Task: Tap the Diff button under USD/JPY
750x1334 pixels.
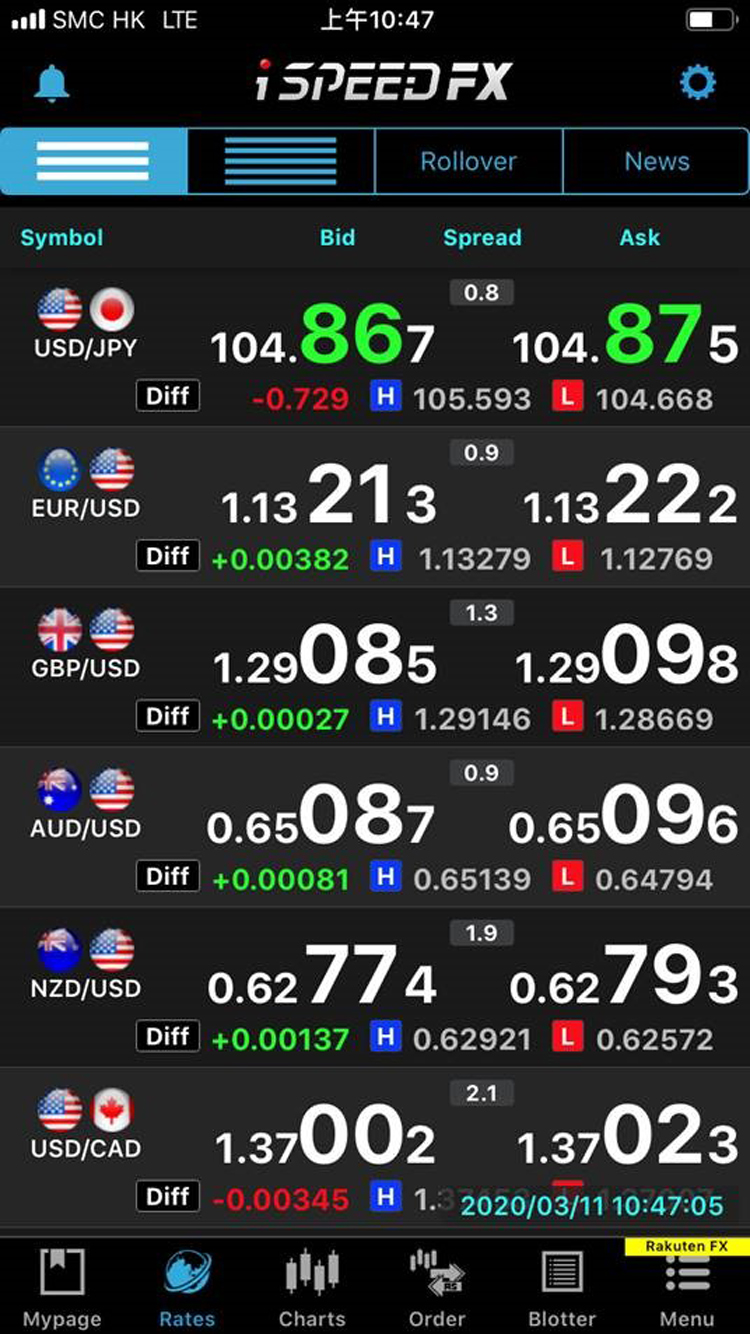Action: coord(168,396)
